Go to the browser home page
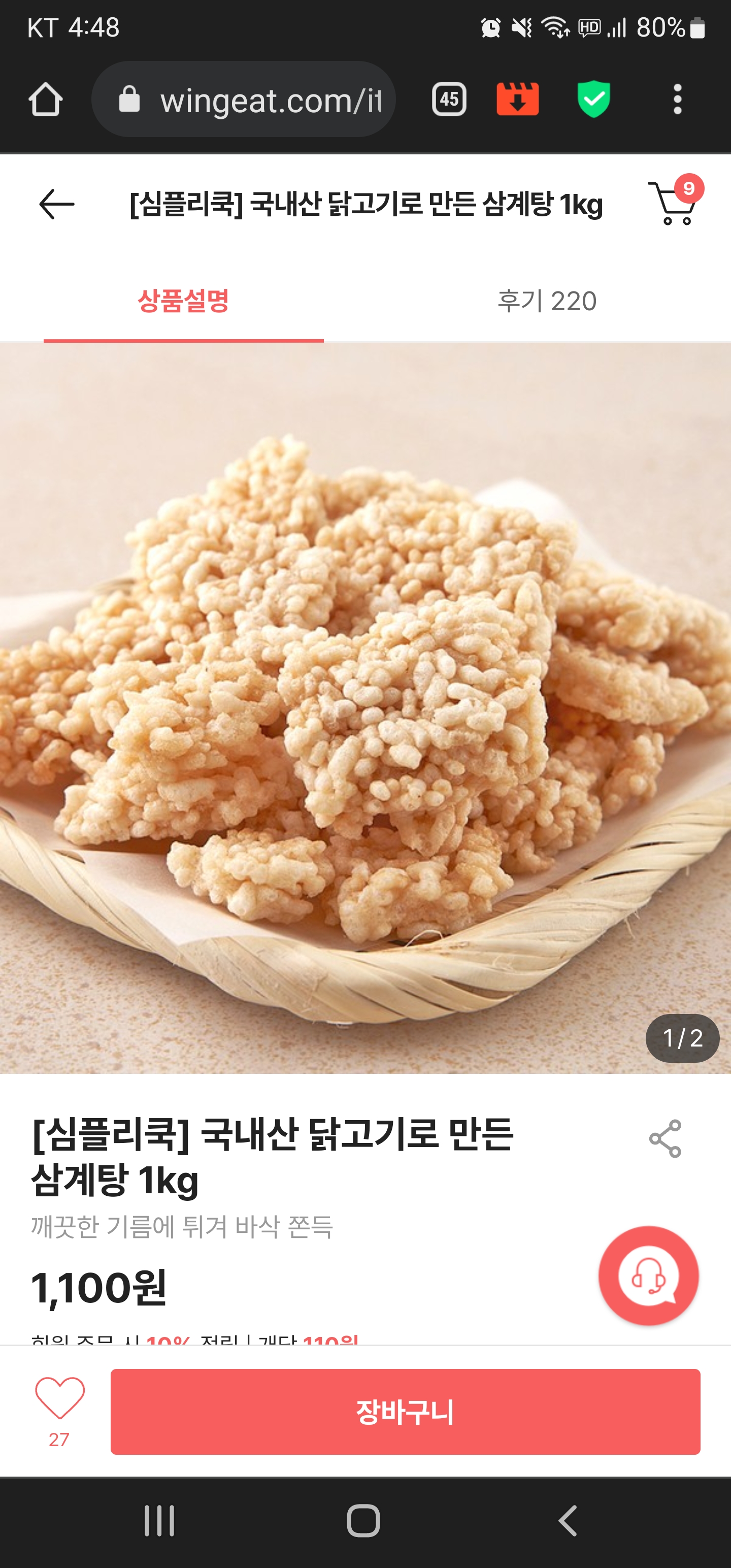 tap(46, 99)
